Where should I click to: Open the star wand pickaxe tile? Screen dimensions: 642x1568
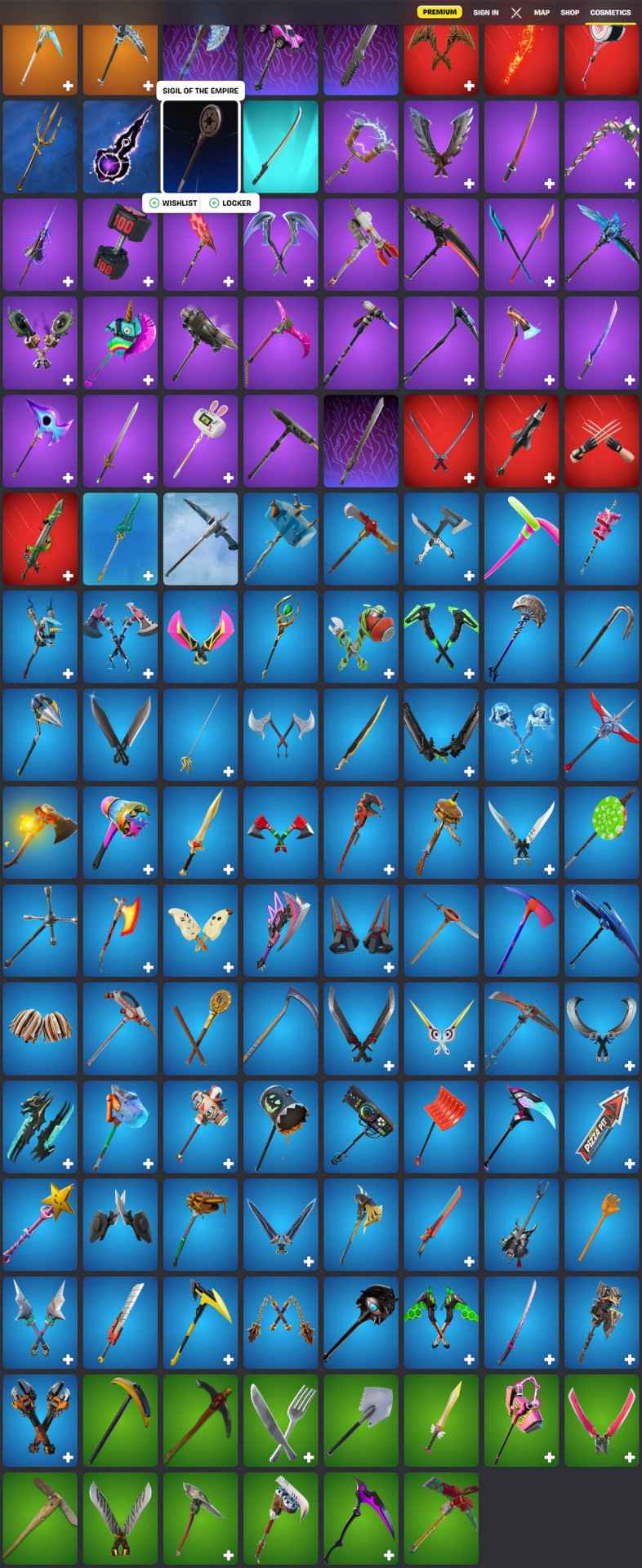(x=39, y=1224)
